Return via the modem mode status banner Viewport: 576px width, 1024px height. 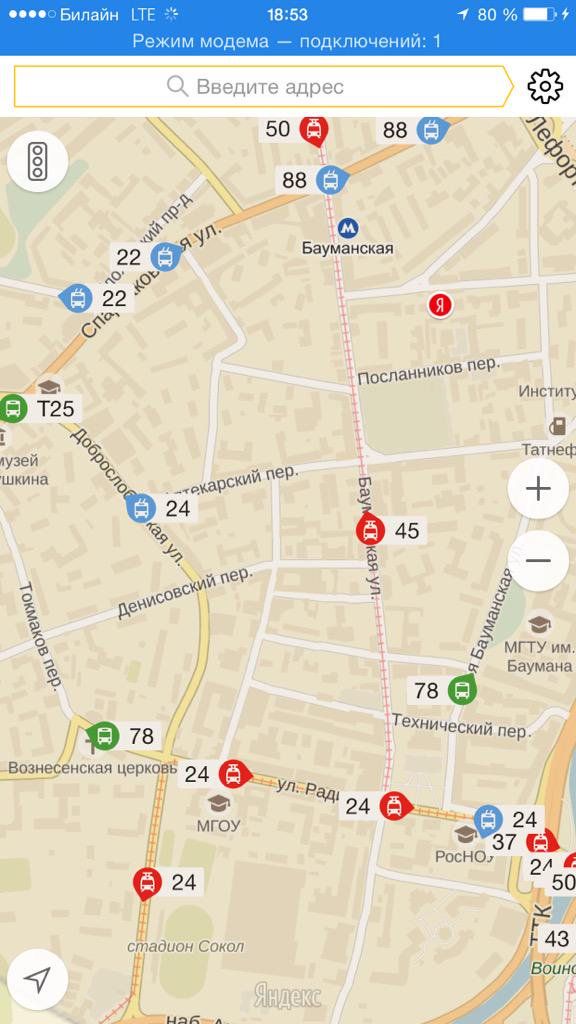[x=288, y=41]
